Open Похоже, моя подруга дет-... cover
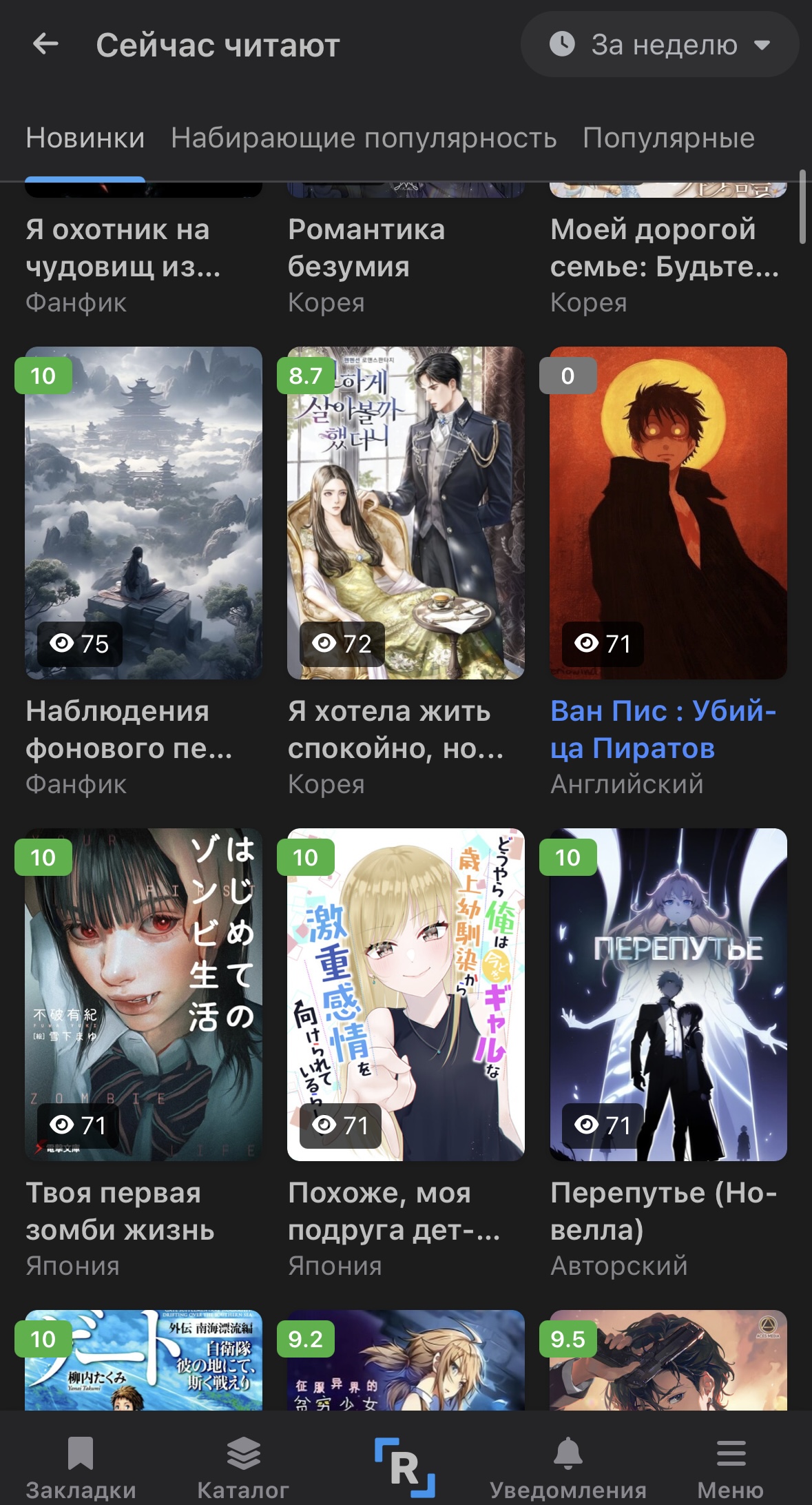The width and height of the screenshot is (812, 1505). pos(406,994)
